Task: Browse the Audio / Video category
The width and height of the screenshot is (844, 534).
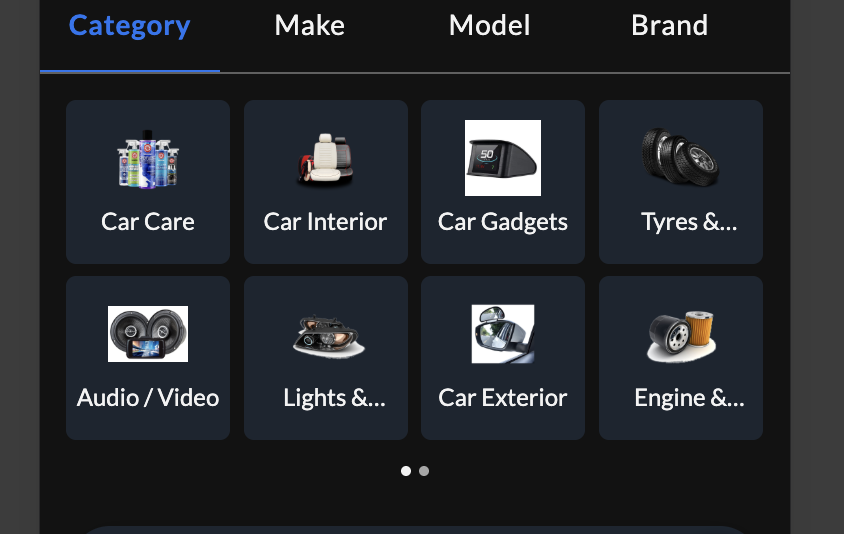Action: point(148,358)
